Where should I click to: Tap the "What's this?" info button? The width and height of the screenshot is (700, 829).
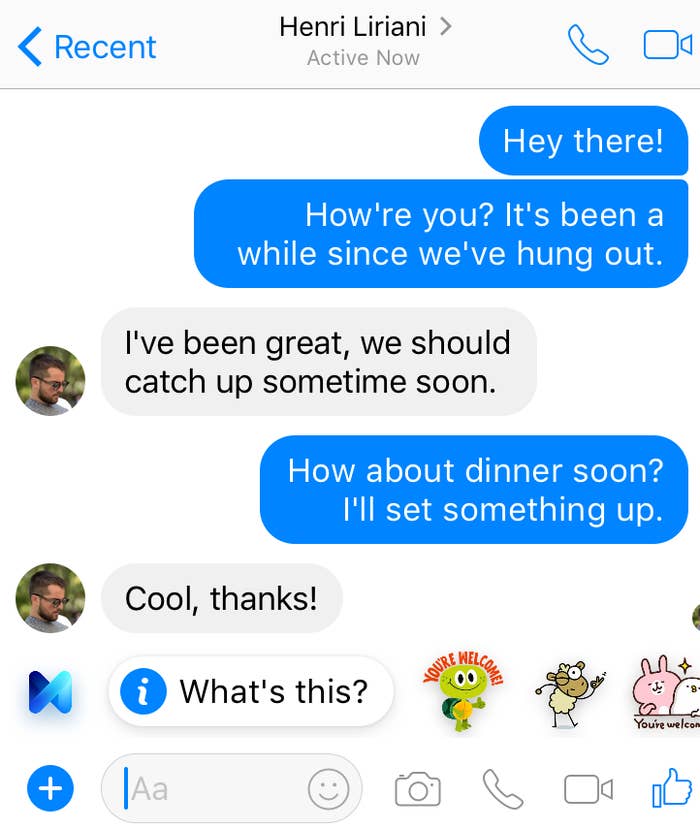click(251, 691)
